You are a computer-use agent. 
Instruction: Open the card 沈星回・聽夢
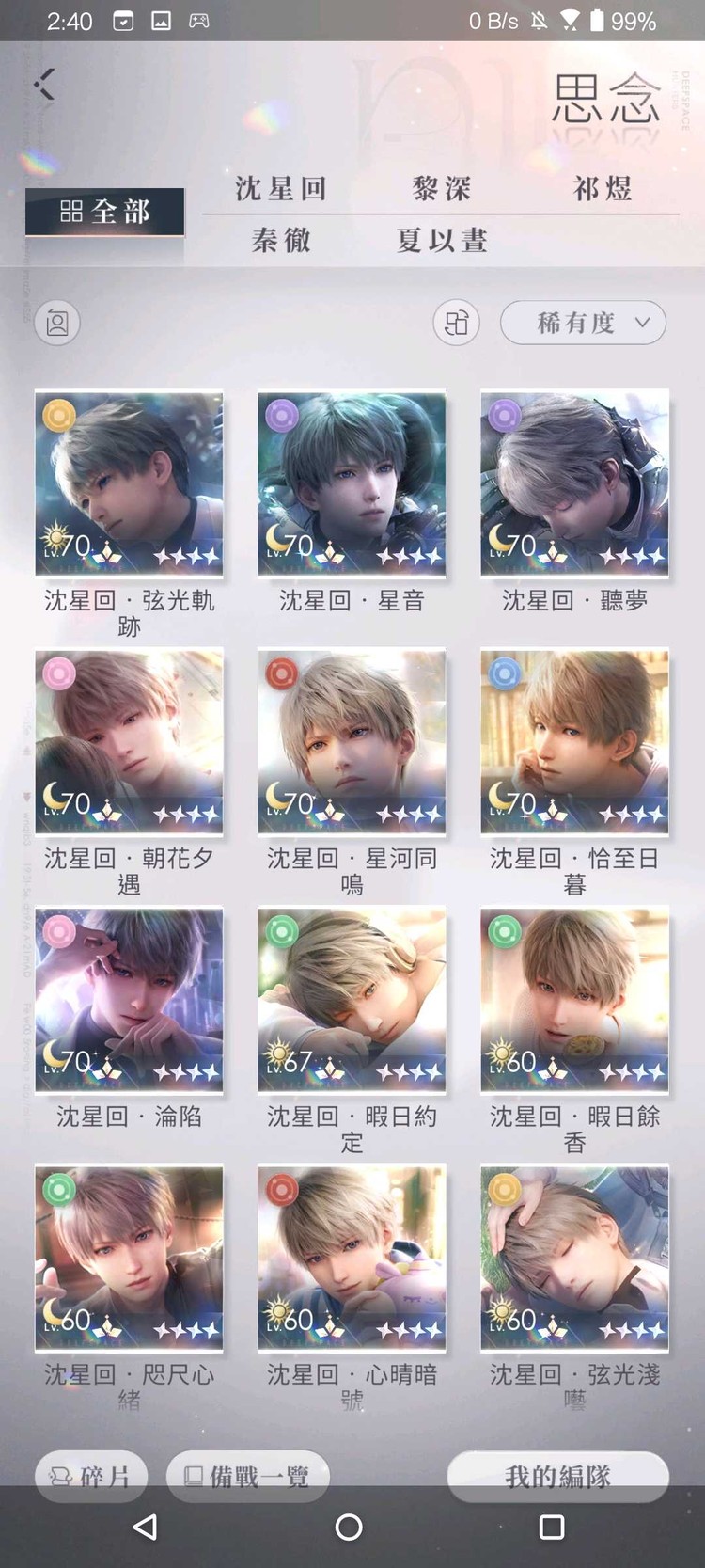[x=574, y=483]
